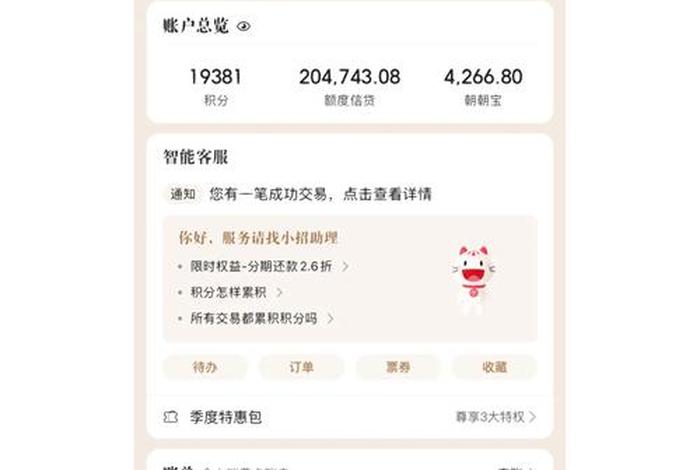700x470 pixels.
Task: Open the 票券 coupons chip
Action: tap(398, 367)
